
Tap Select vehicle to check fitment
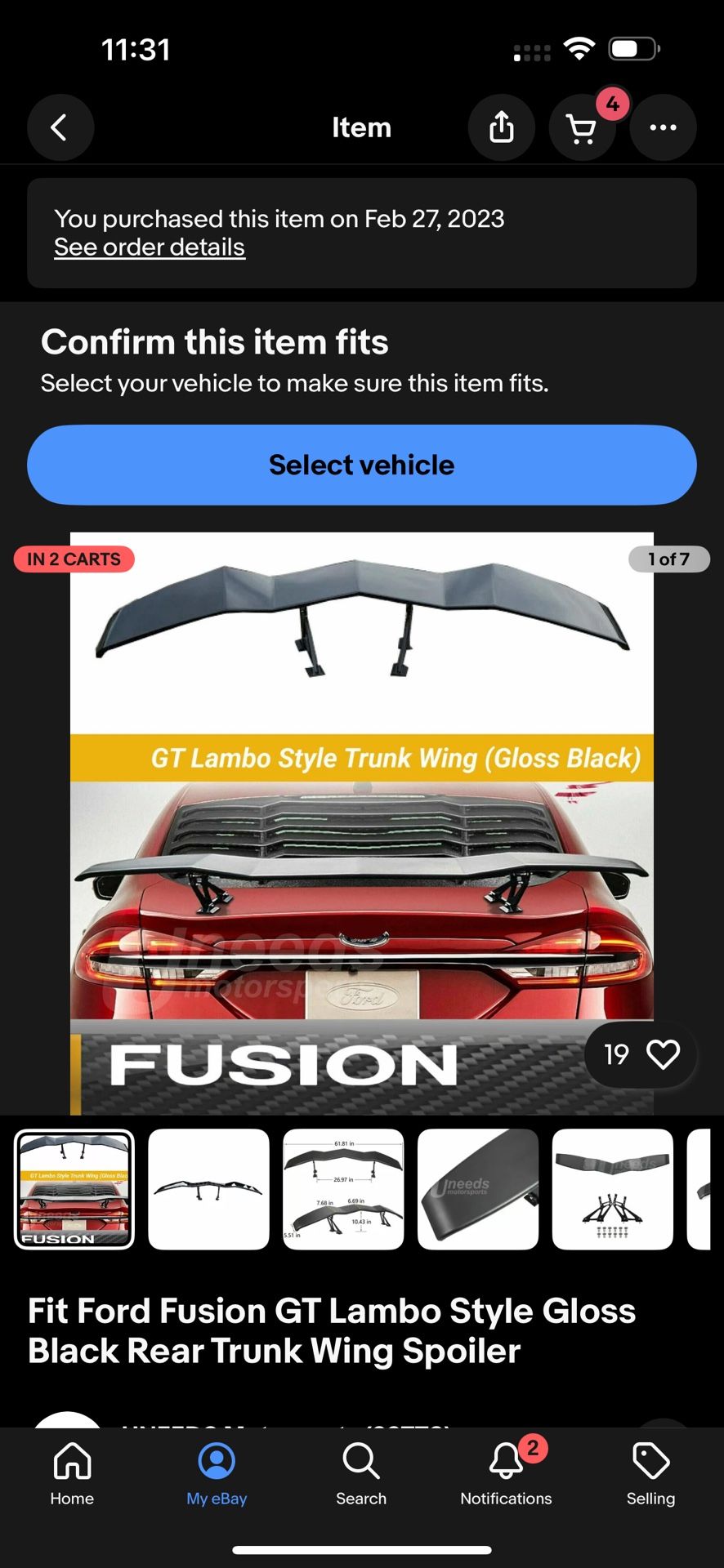362,465
